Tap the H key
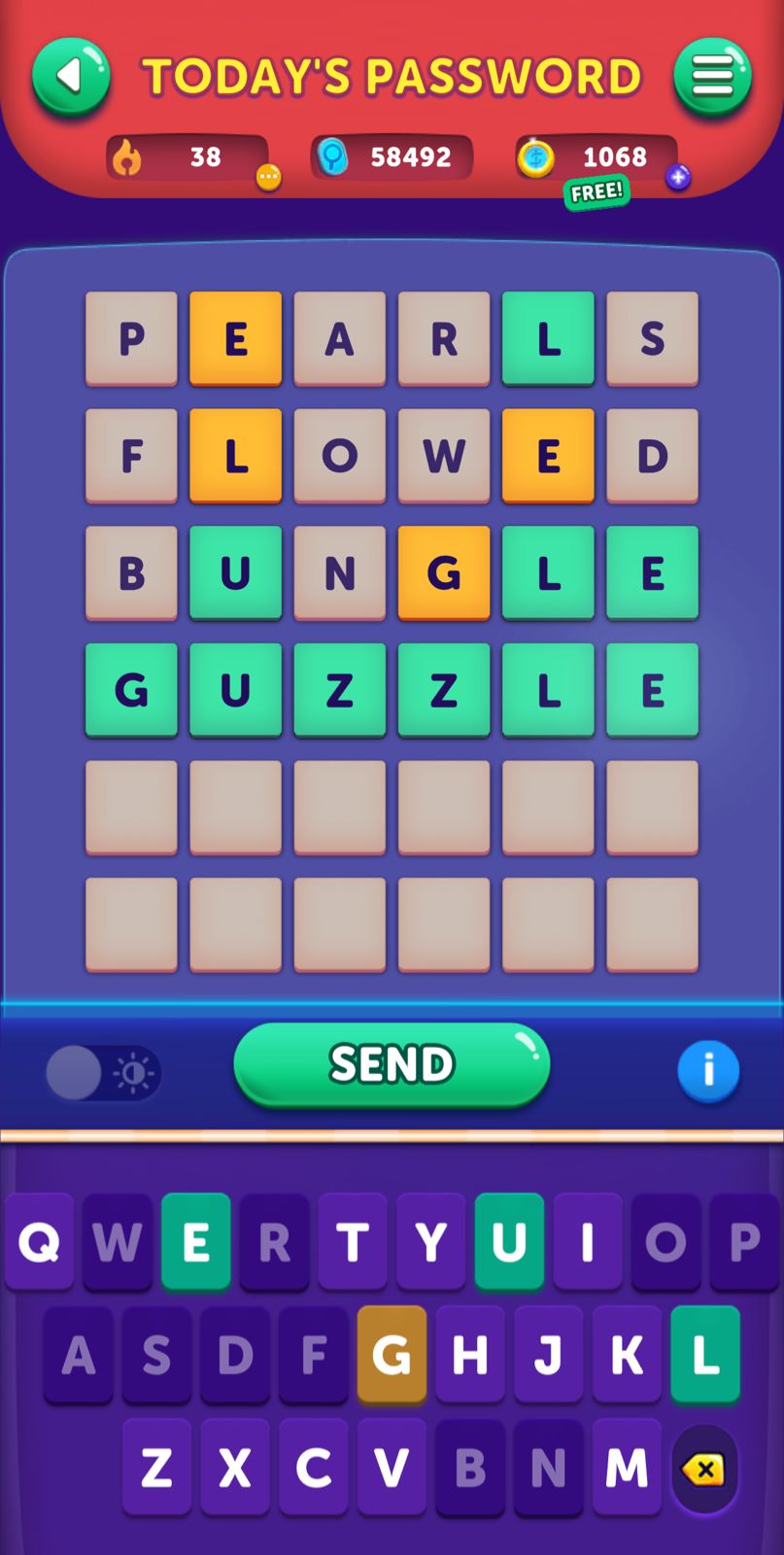 [x=470, y=1355]
